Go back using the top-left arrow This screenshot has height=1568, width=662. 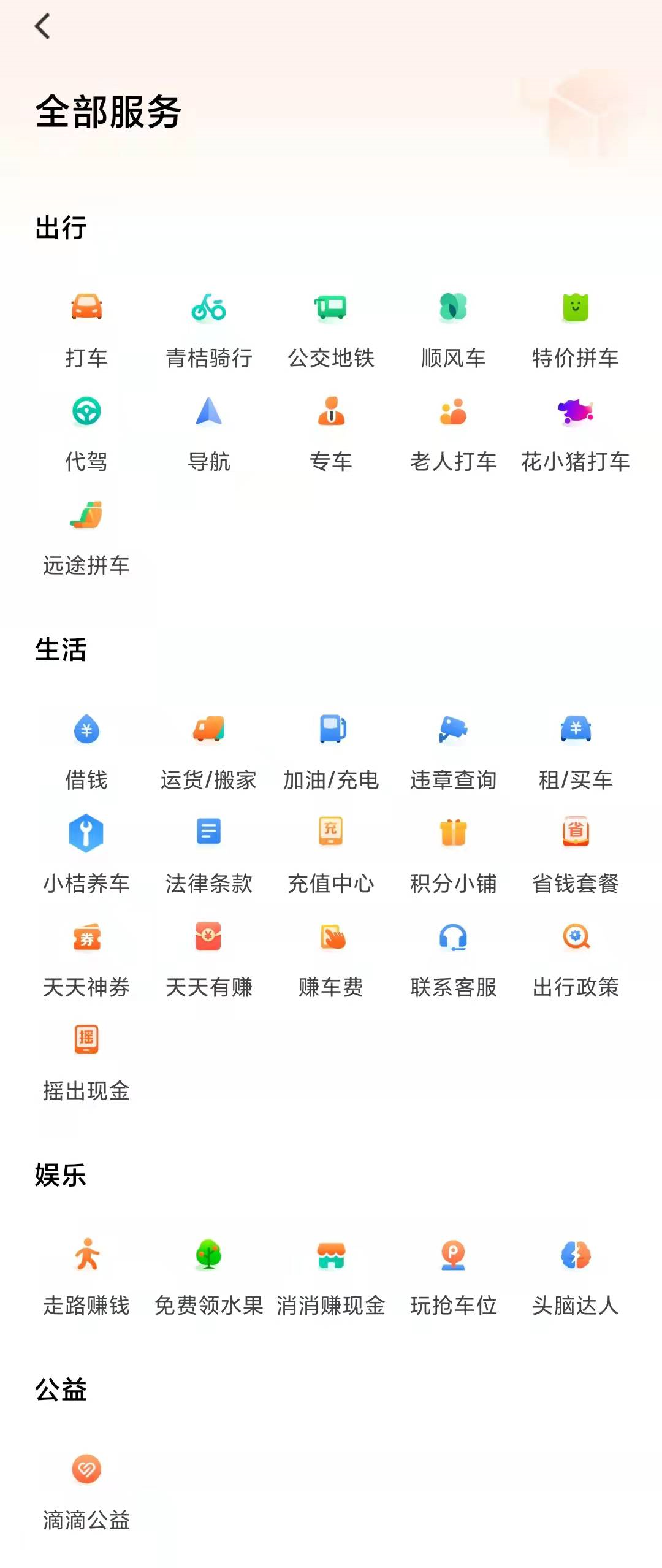click(42, 26)
